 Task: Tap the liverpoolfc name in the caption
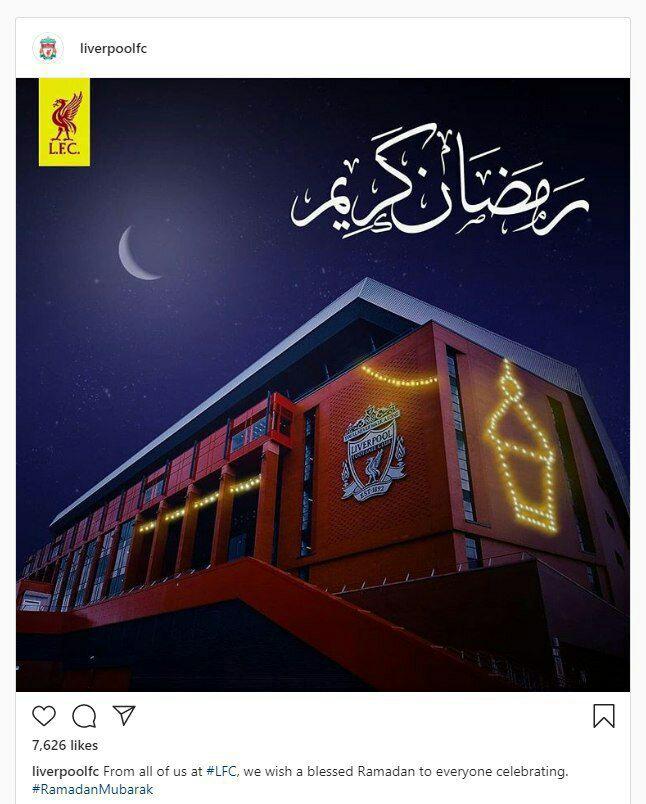point(64,771)
